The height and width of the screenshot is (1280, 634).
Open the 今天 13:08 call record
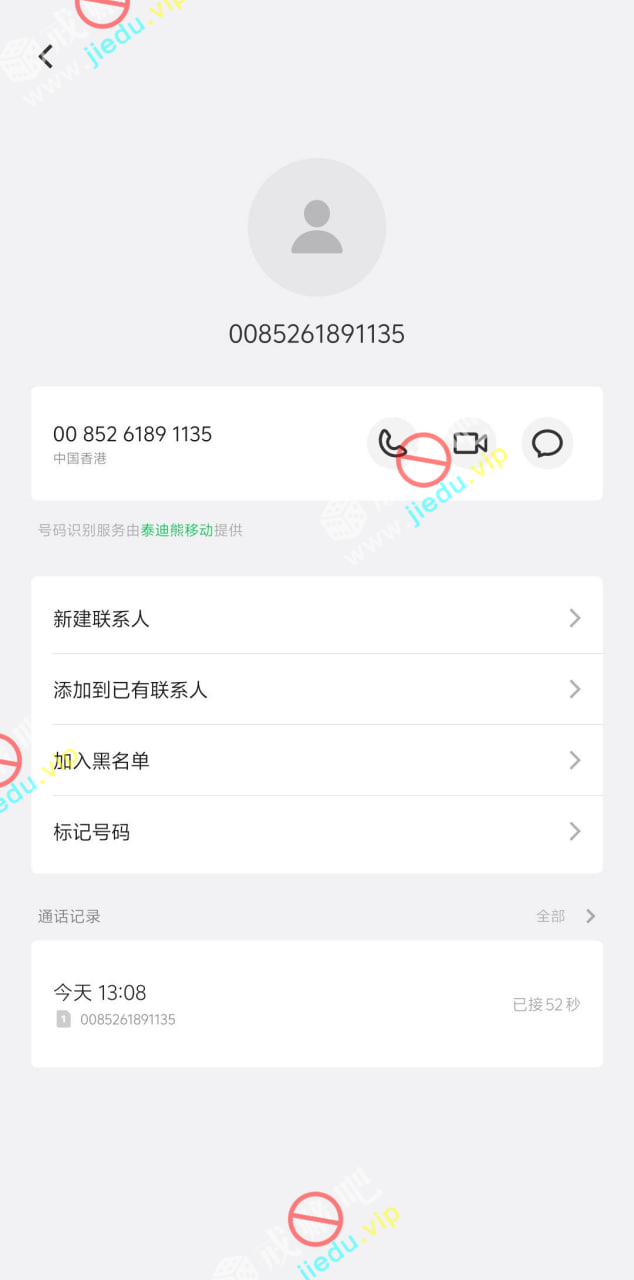[316, 1004]
